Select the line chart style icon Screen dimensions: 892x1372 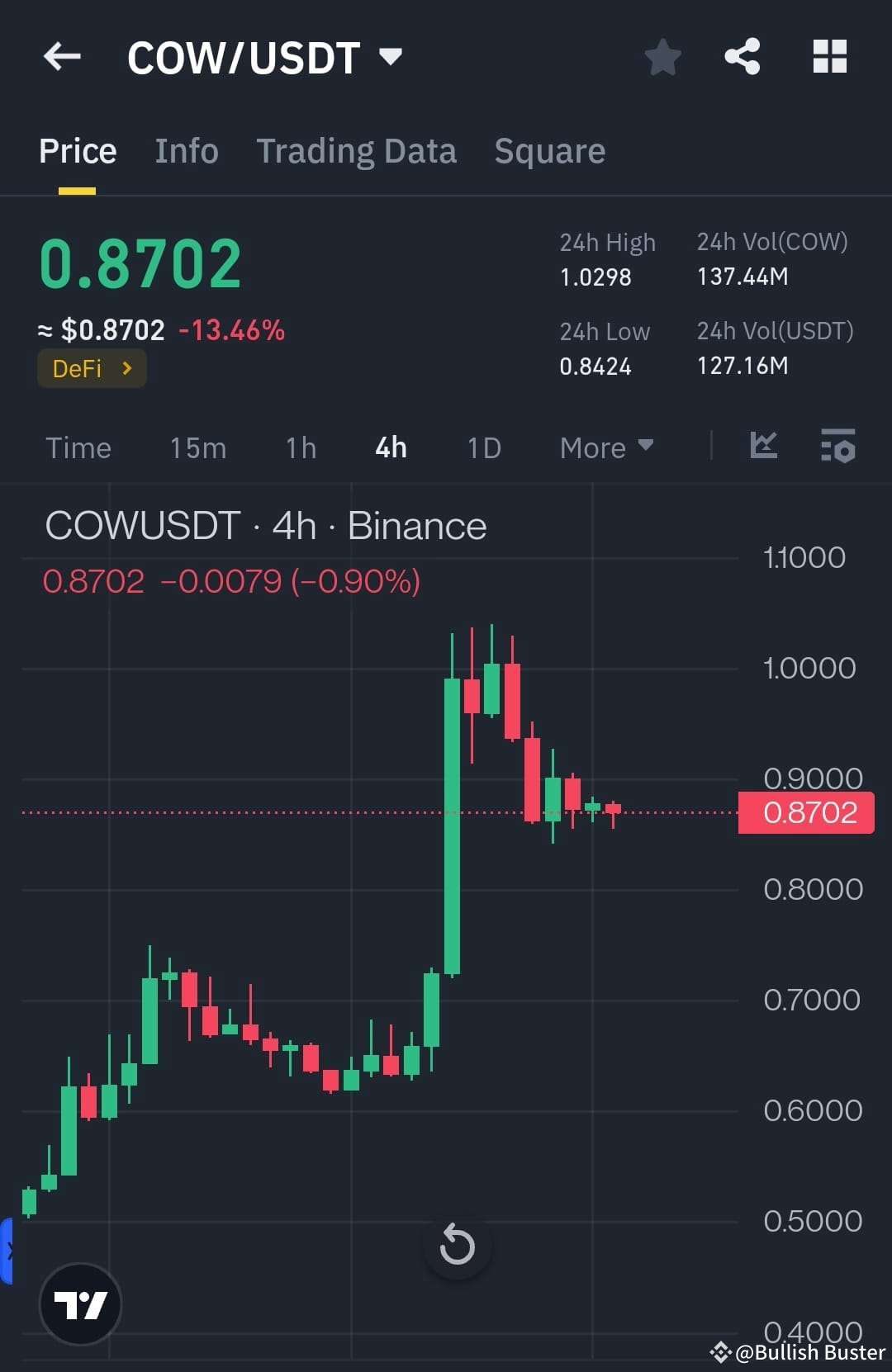(x=763, y=447)
